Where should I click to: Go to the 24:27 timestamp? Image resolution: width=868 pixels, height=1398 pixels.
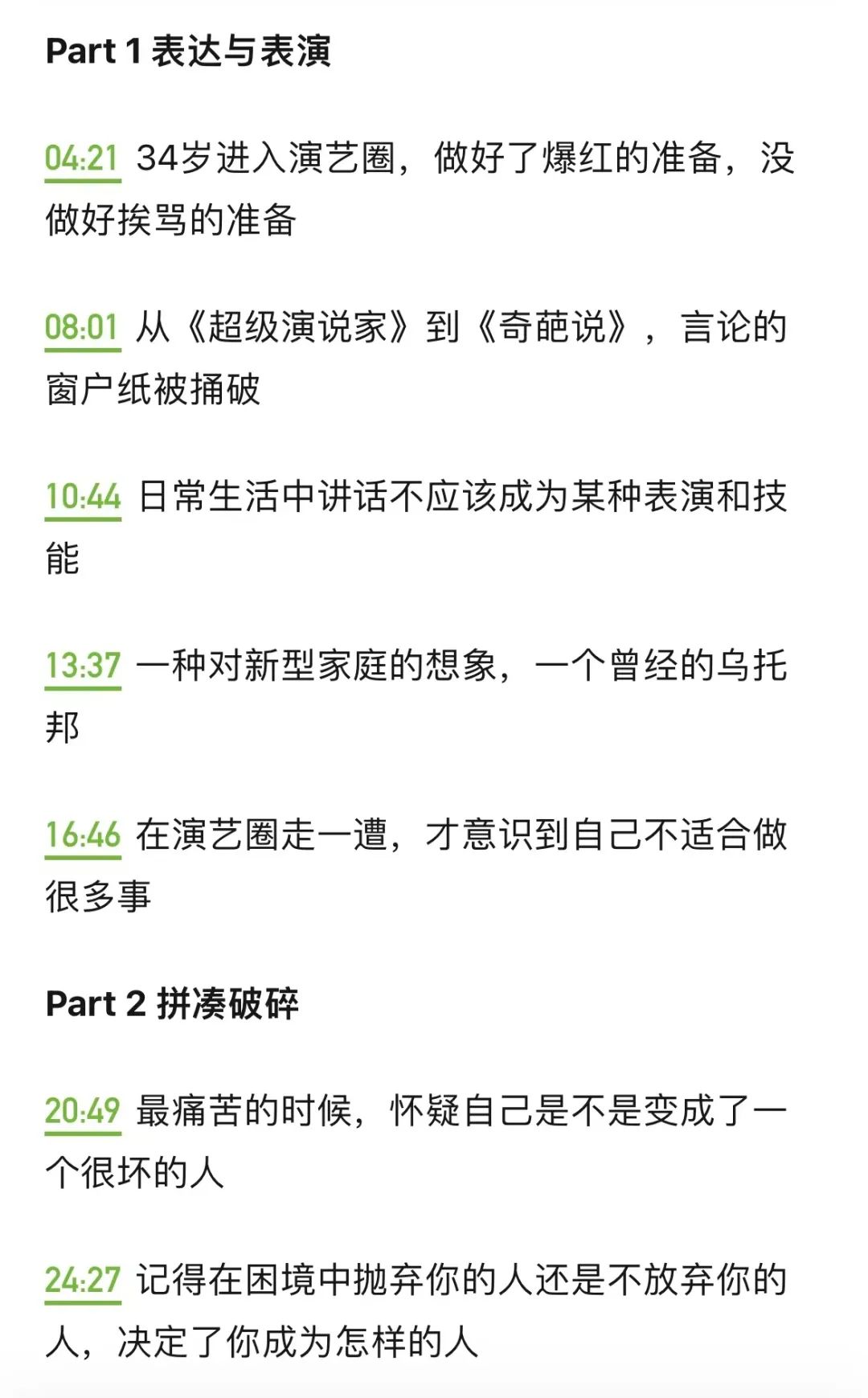point(83,1281)
